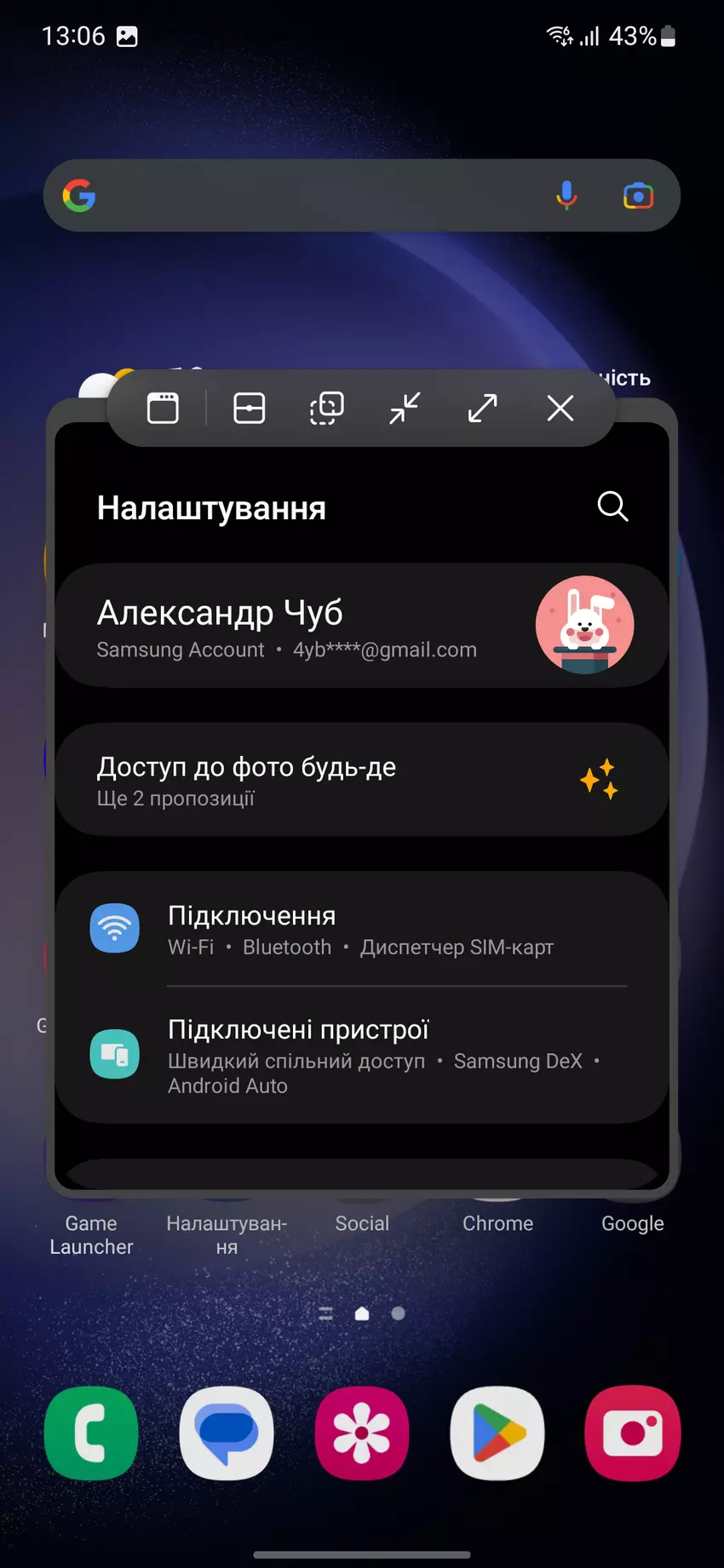Open the Messages app in the dock
Screen dimensions: 724x1568
(227, 1434)
